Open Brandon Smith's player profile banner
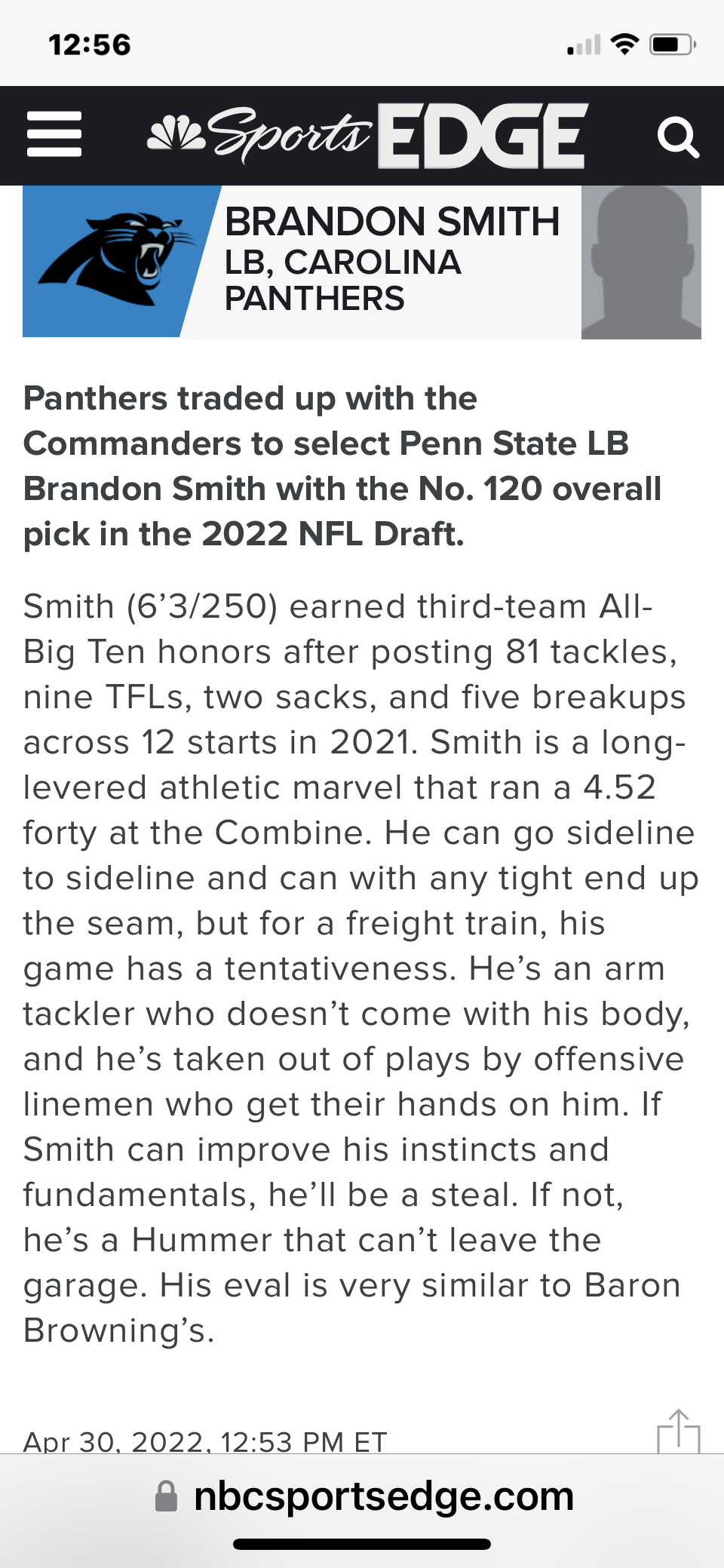 [362, 262]
